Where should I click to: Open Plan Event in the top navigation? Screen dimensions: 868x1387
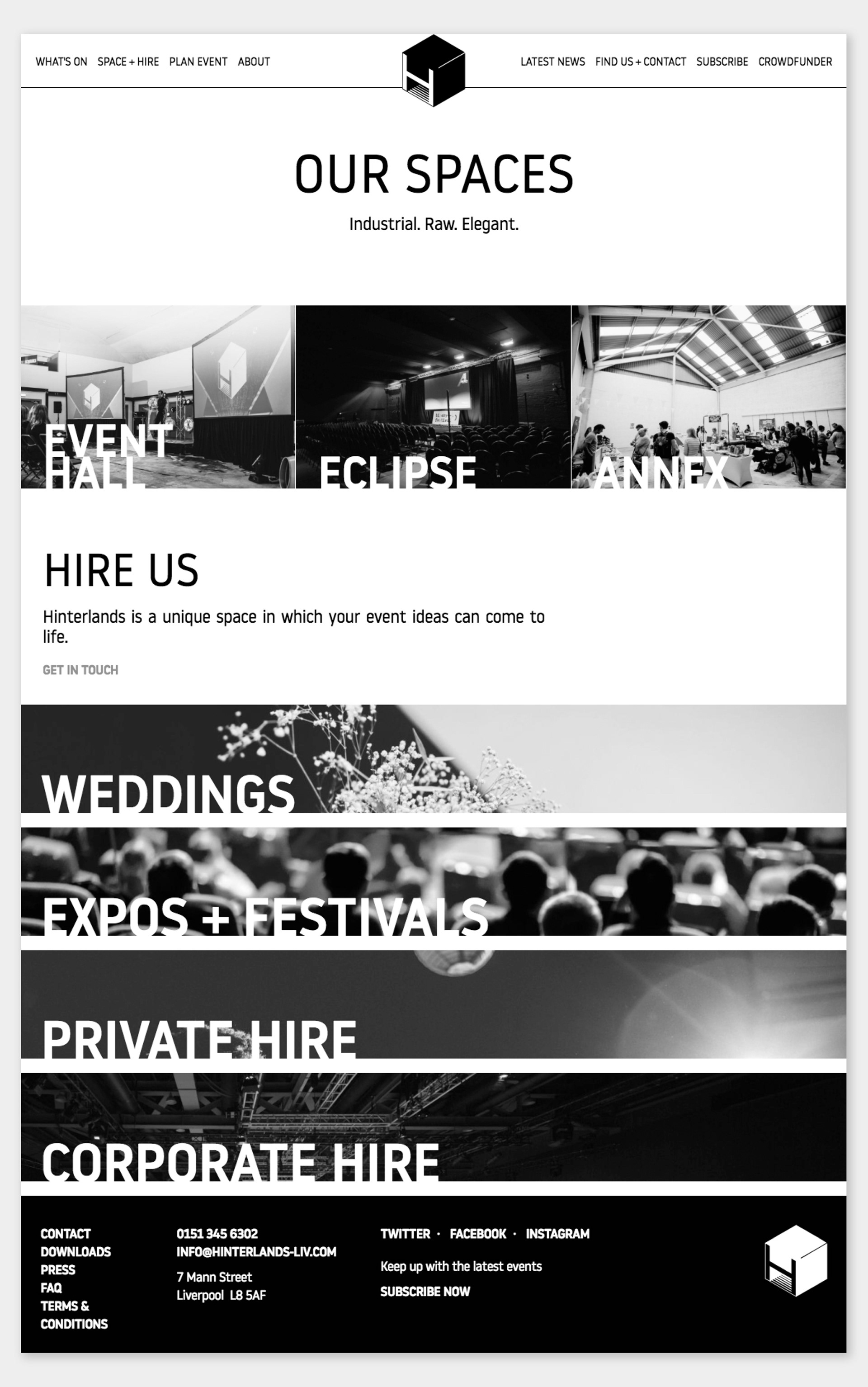pyautogui.click(x=198, y=62)
